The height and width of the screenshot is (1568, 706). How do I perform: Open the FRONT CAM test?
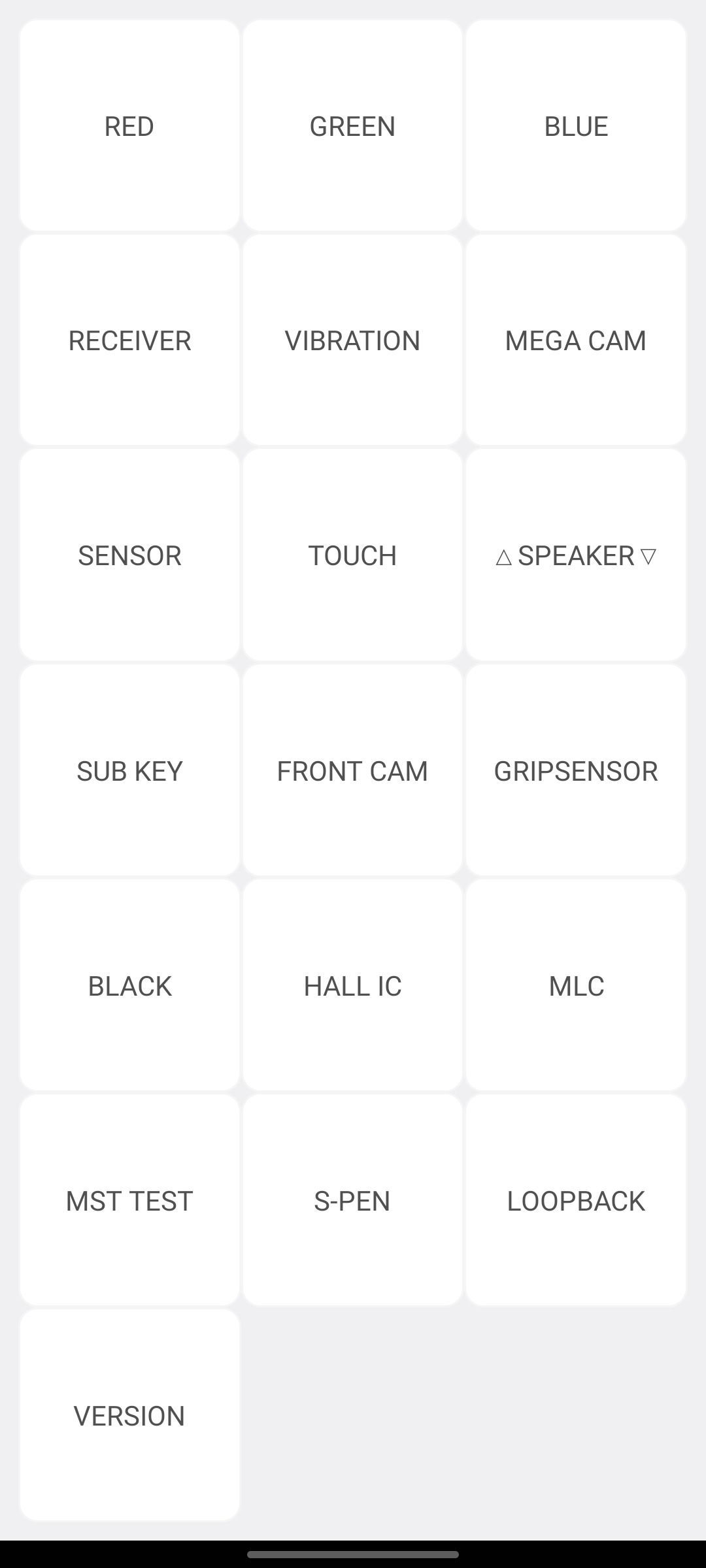[x=353, y=771]
